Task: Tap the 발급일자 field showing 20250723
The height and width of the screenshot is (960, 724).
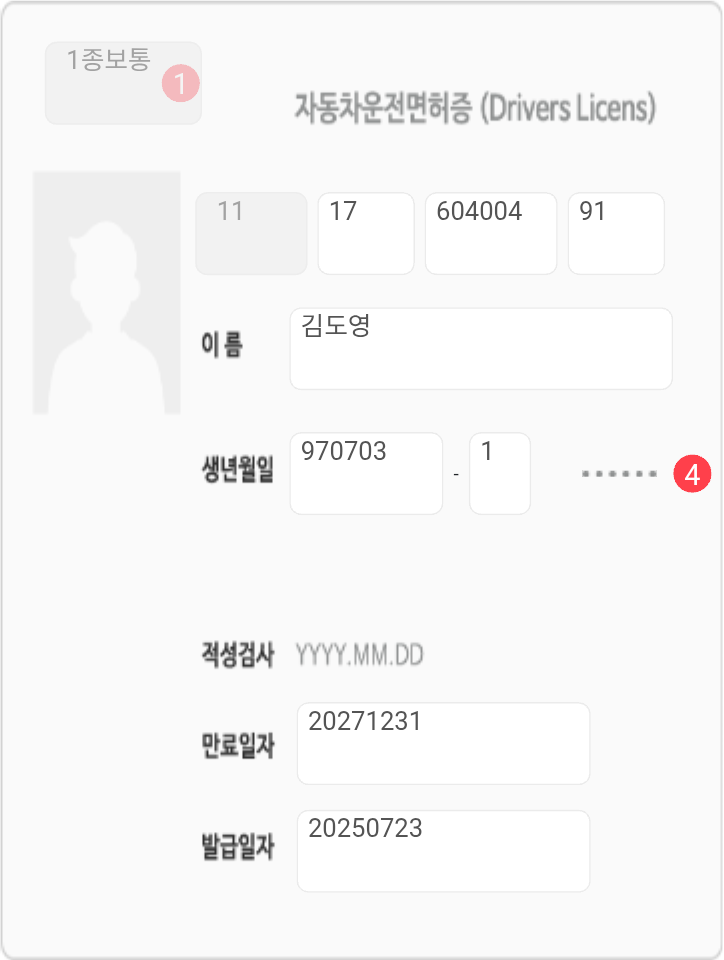Action: (443, 851)
